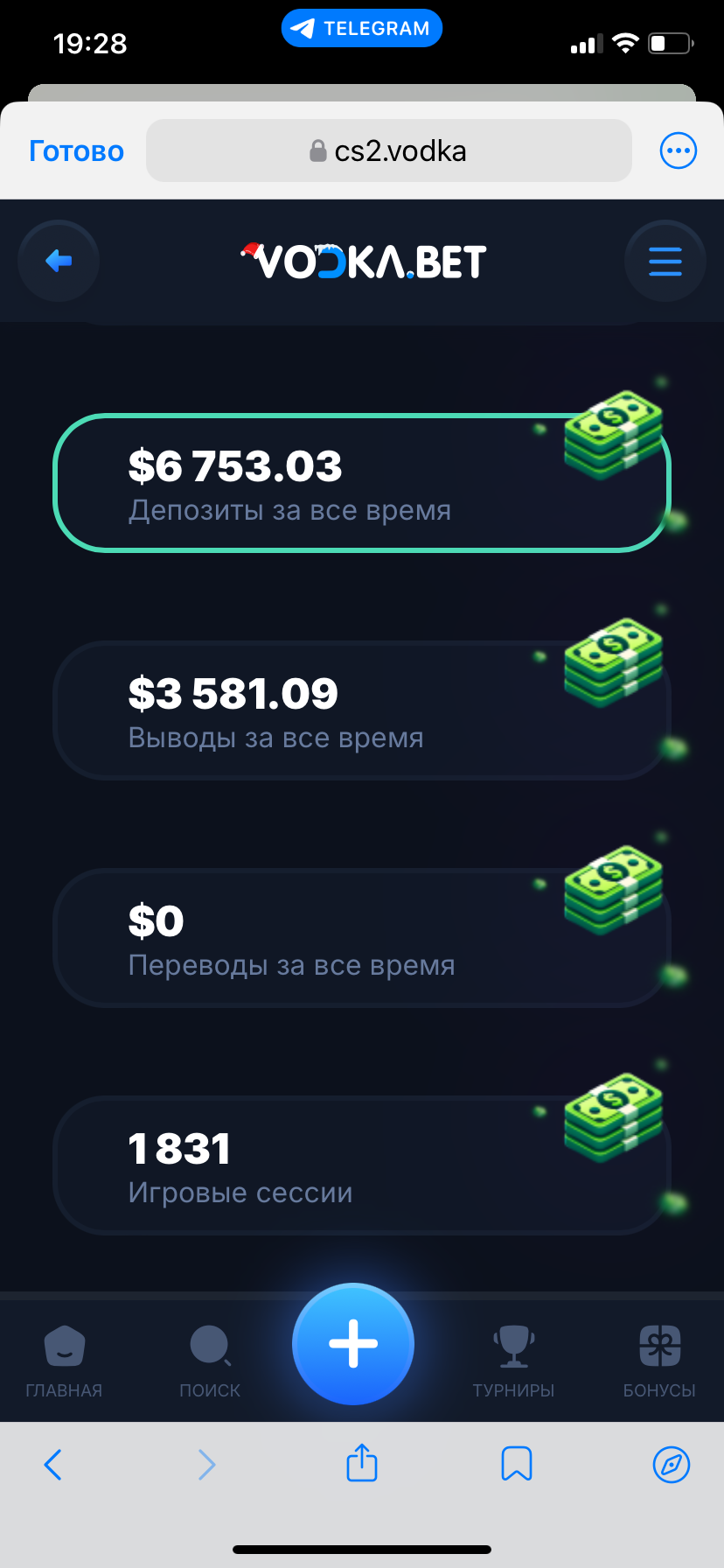
Task: Go back using the blue arrow button
Action: point(59,261)
